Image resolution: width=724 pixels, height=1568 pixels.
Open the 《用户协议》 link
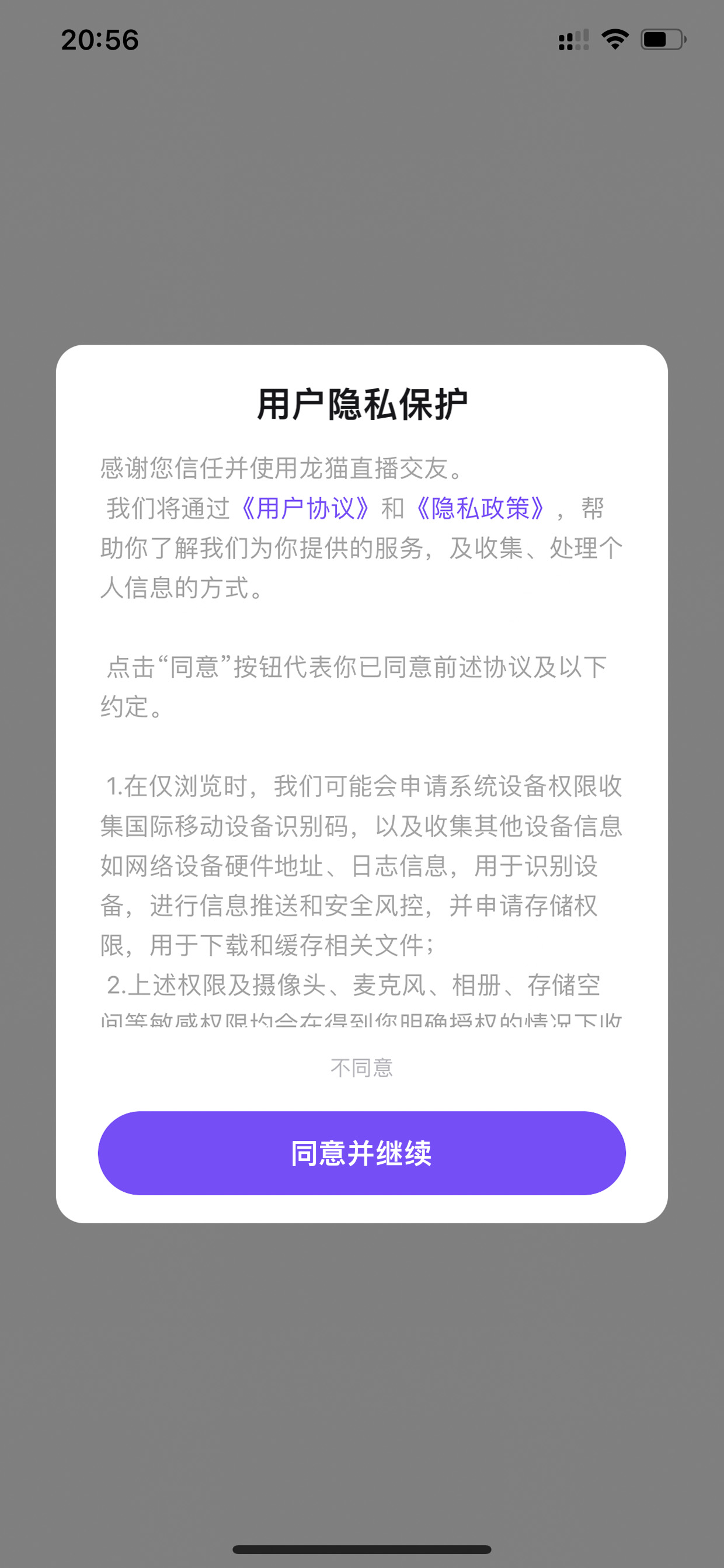[x=305, y=508]
